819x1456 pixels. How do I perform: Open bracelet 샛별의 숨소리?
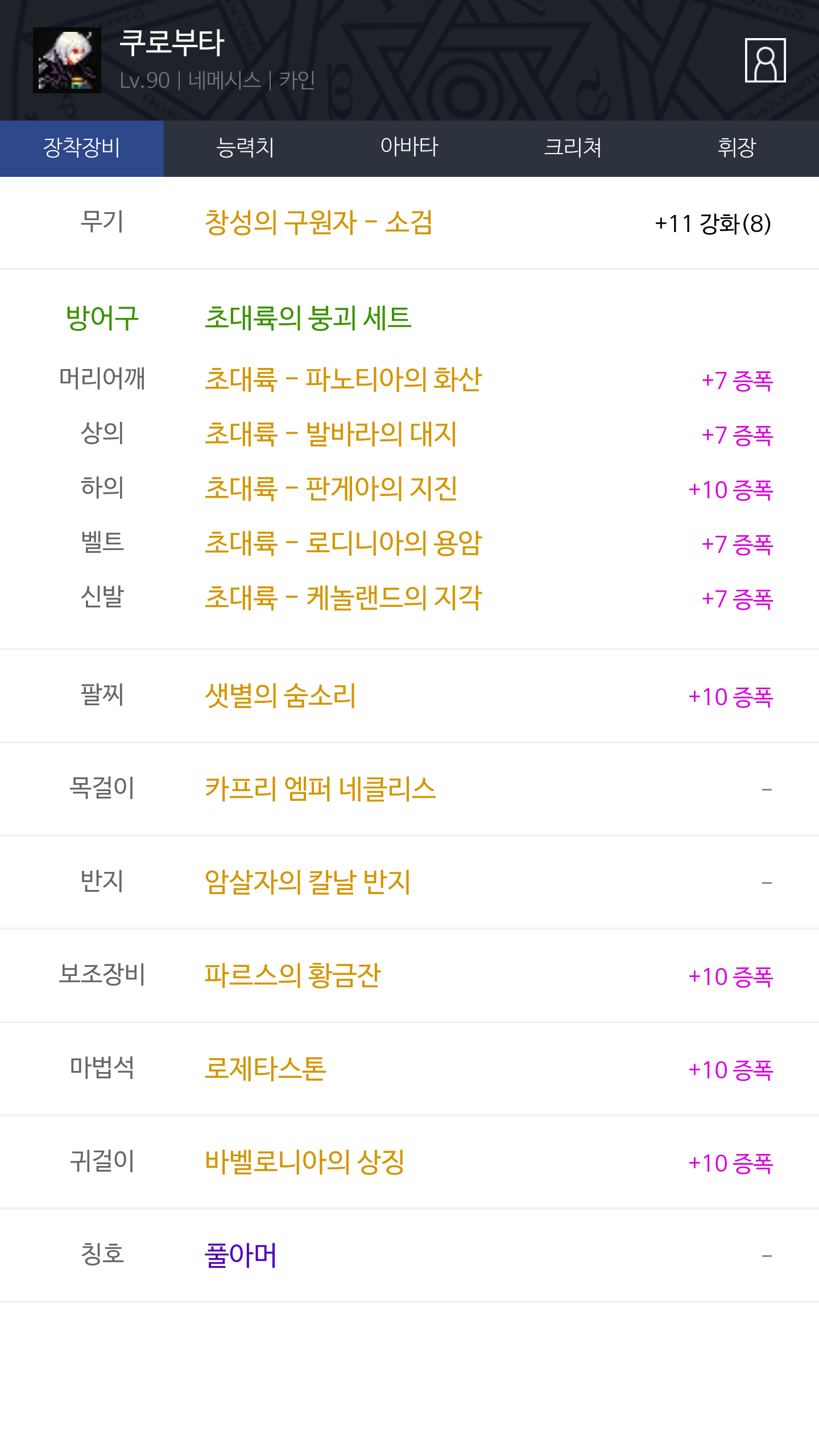280,696
